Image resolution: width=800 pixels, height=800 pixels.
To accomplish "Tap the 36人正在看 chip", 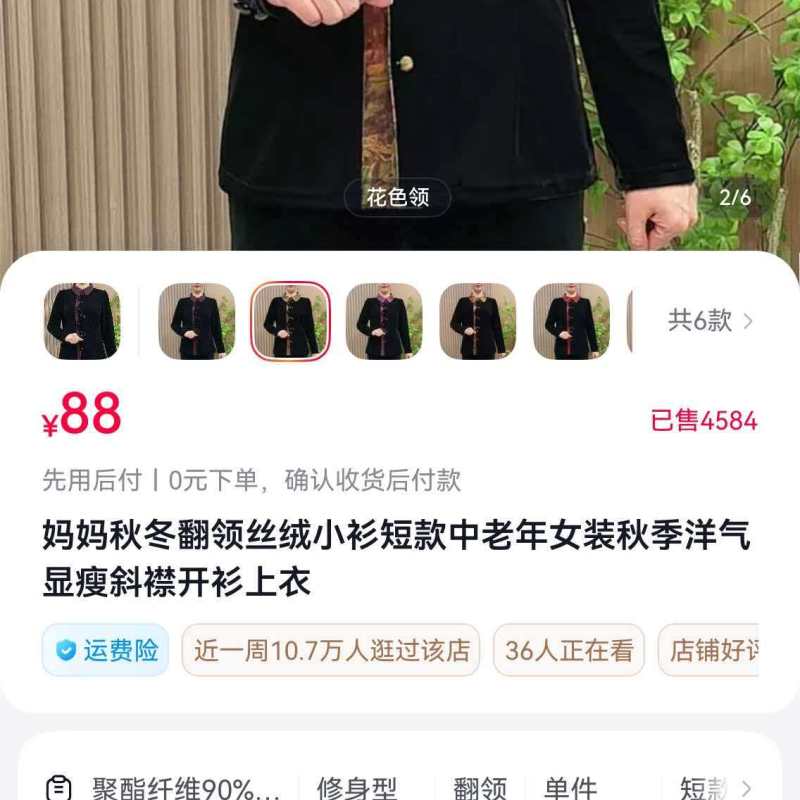I will click(569, 650).
